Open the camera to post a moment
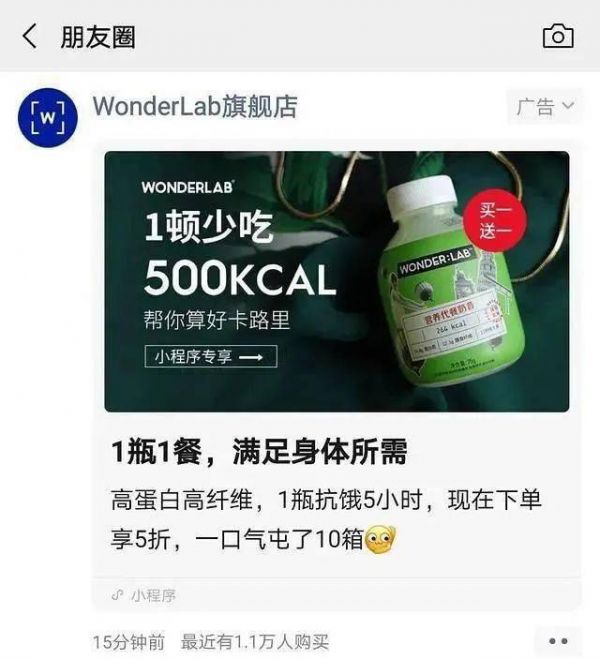Image resolution: width=600 pixels, height=659 pixels. pos(558,37)
